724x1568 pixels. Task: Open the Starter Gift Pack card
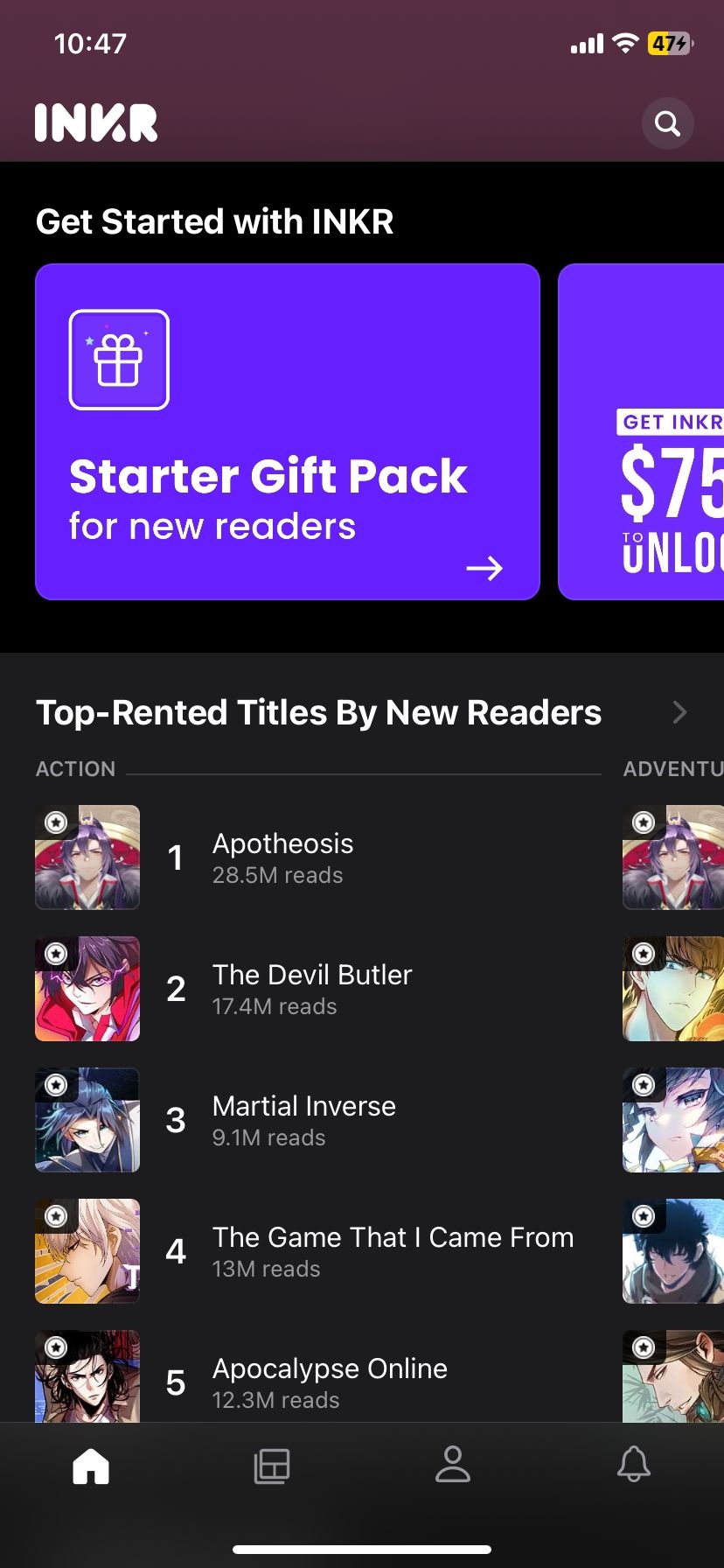coord(287,431)
